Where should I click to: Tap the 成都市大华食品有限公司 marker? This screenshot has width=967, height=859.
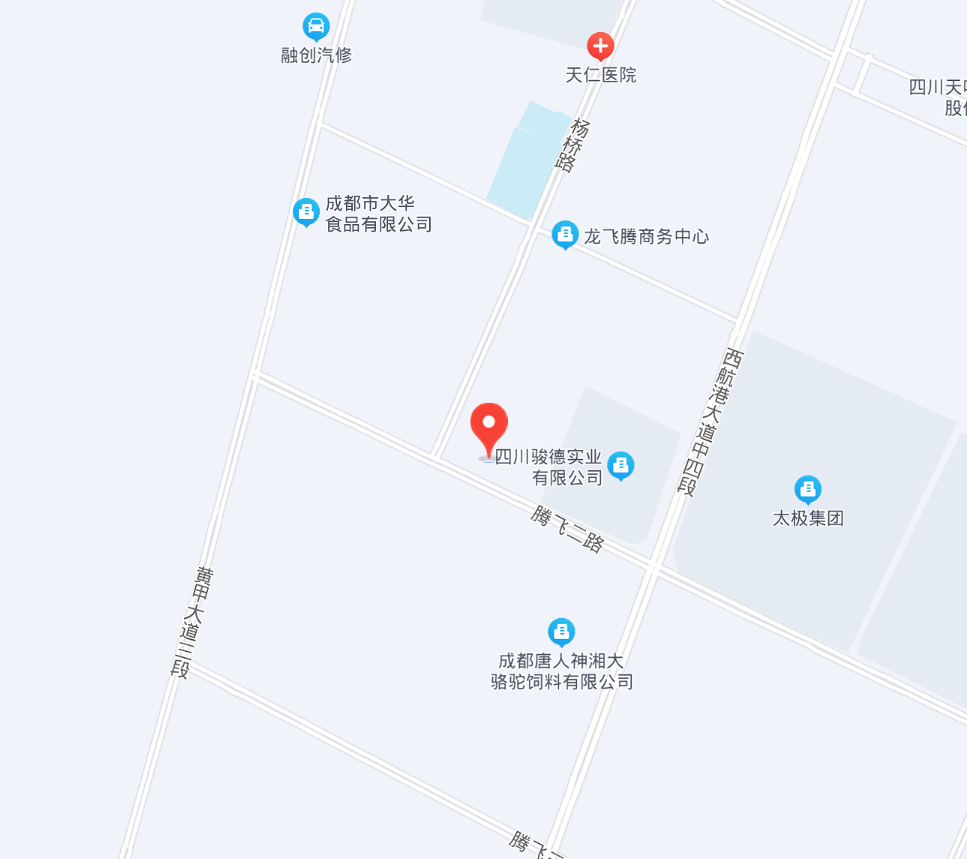(305, 212)
